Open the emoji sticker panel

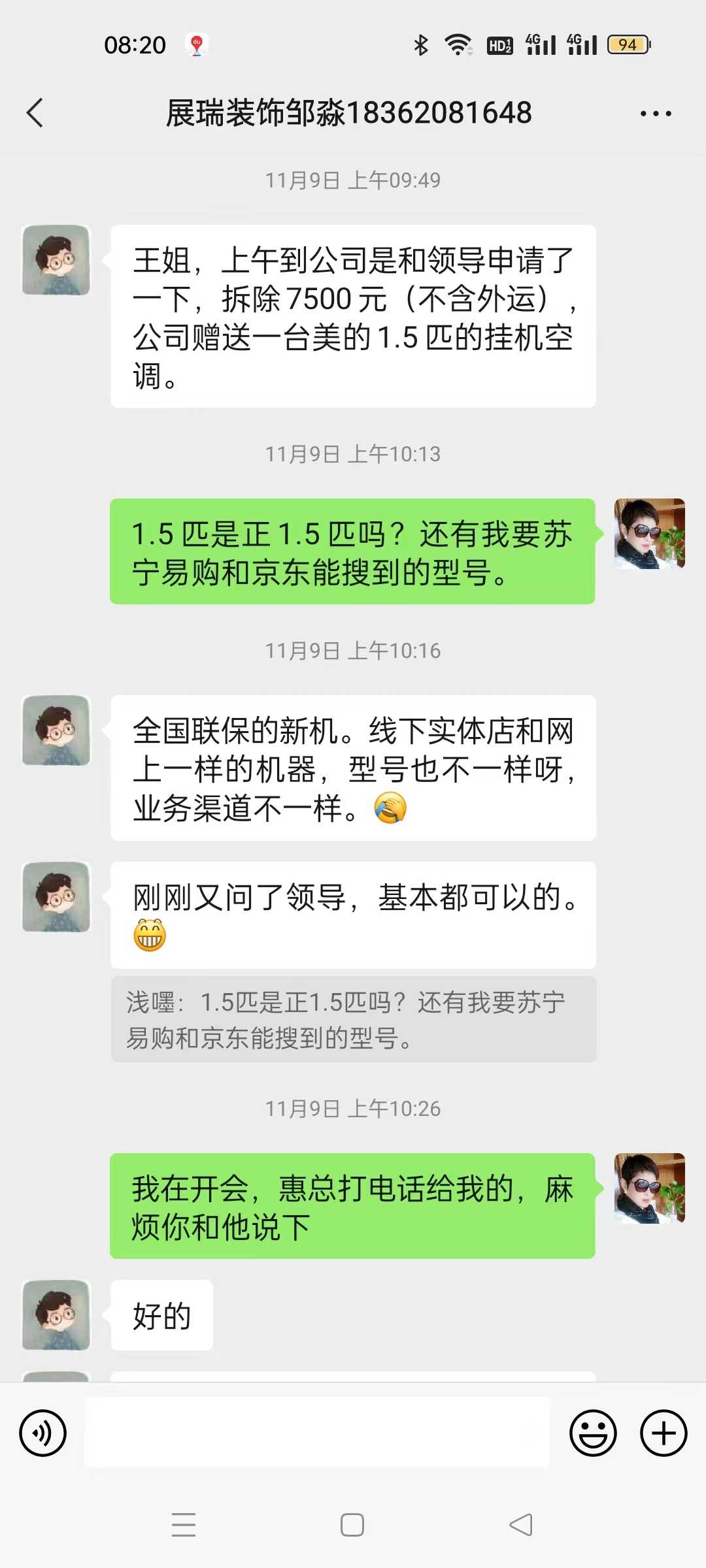click(593, 1433)
